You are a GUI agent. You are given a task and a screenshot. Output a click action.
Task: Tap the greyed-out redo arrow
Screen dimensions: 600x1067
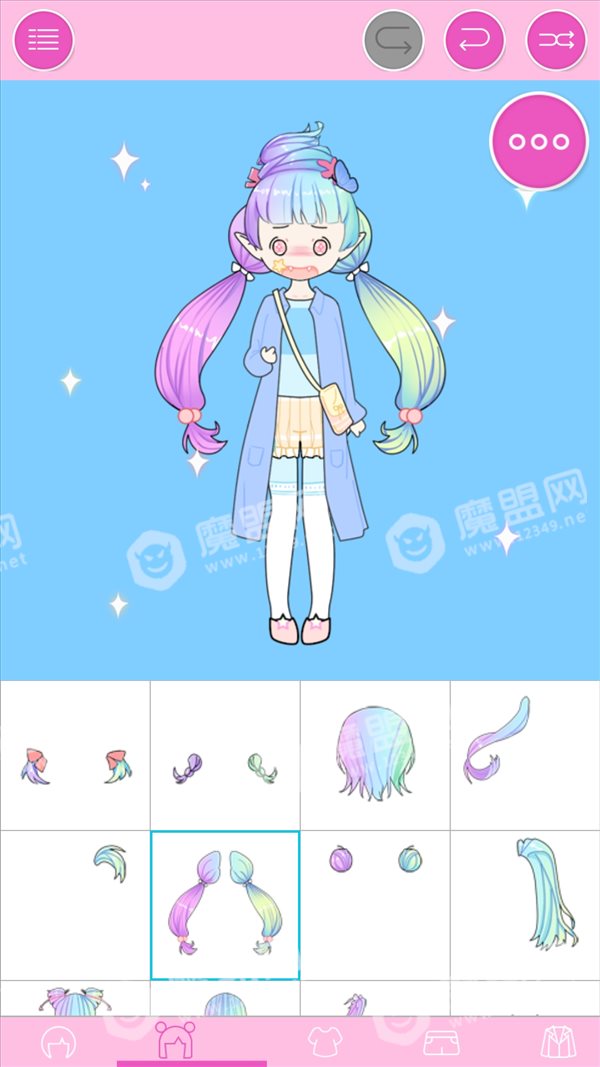(x=393, y=40)
